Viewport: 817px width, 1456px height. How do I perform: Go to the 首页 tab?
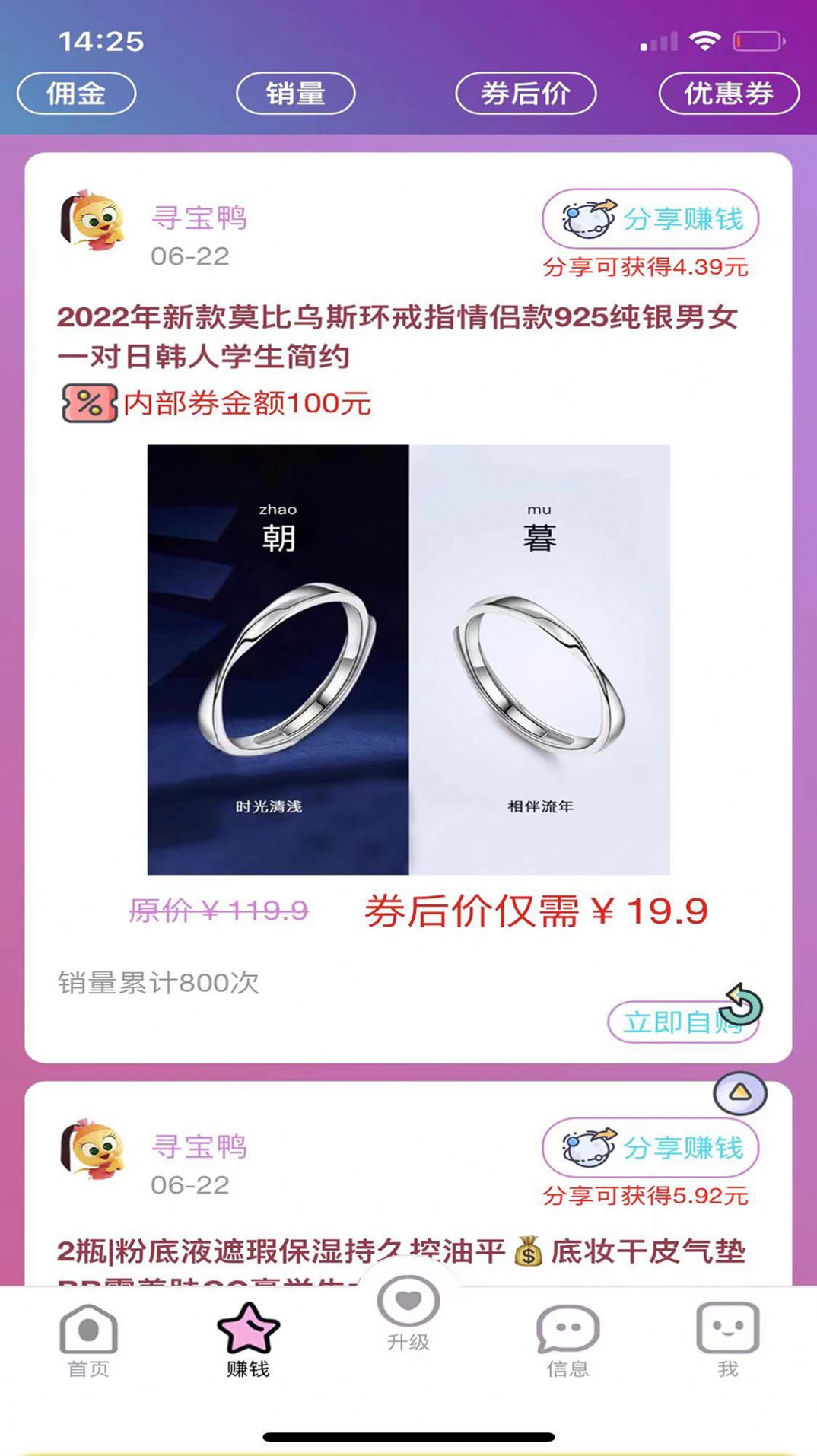pos(88,1340)
